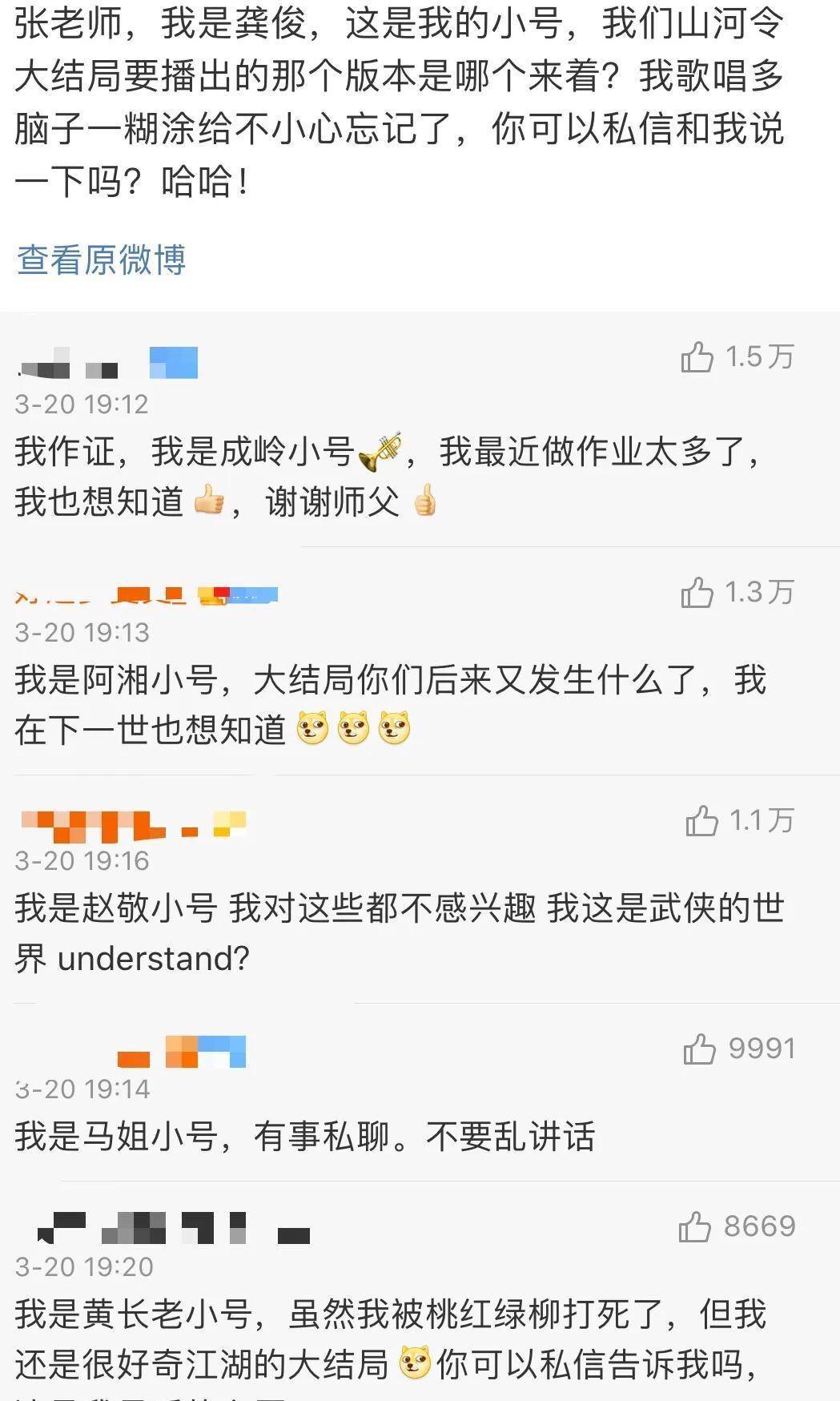Like the 成岭小号 comment with 1.5万 likes

697,357
